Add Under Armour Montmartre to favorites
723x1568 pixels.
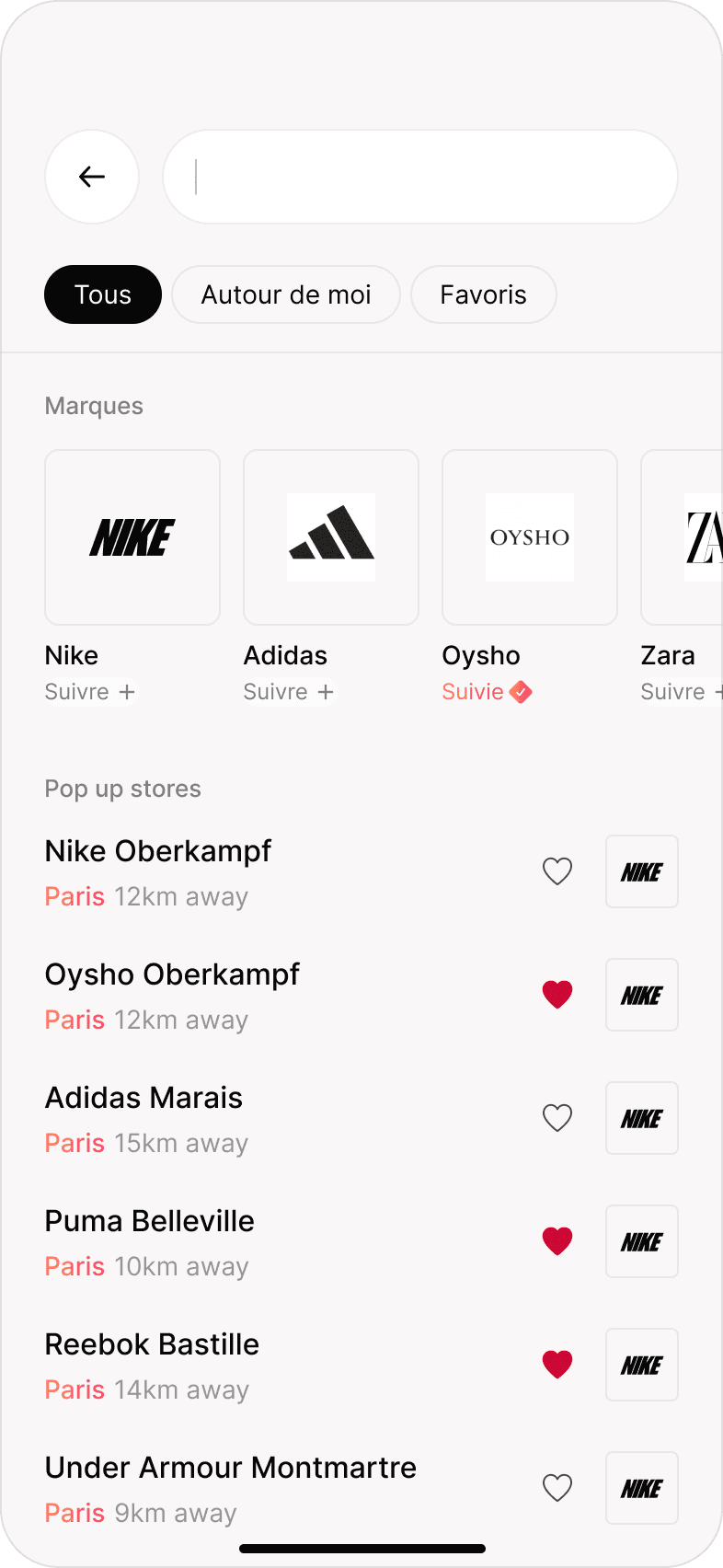tap(557, 1488)
